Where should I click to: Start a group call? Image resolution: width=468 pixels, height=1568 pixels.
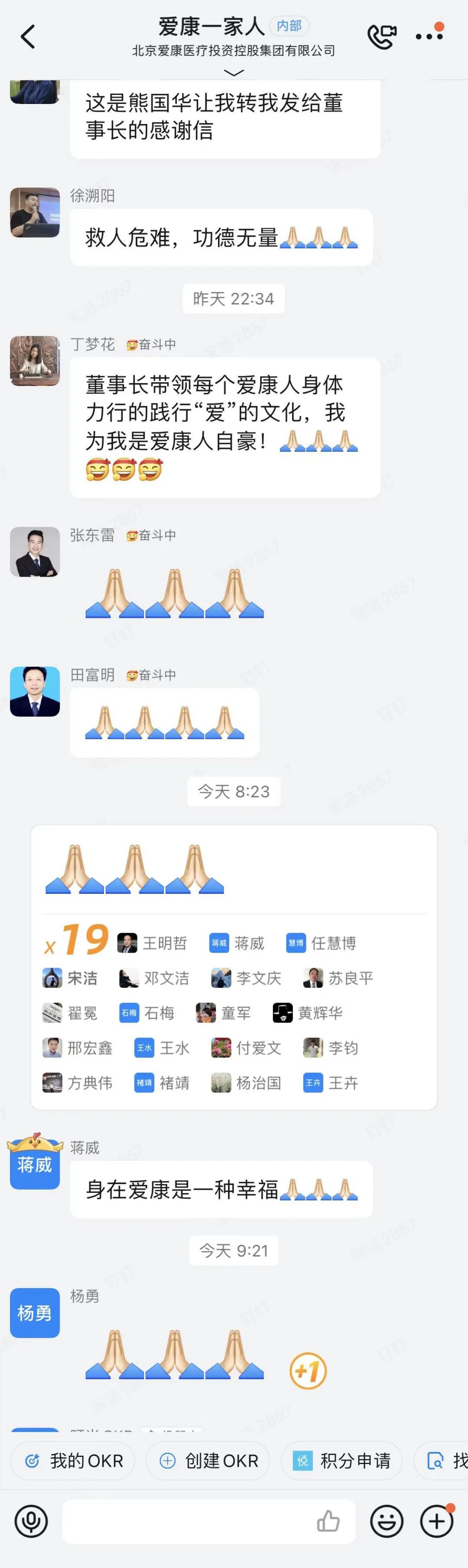[x=382, y=36]
